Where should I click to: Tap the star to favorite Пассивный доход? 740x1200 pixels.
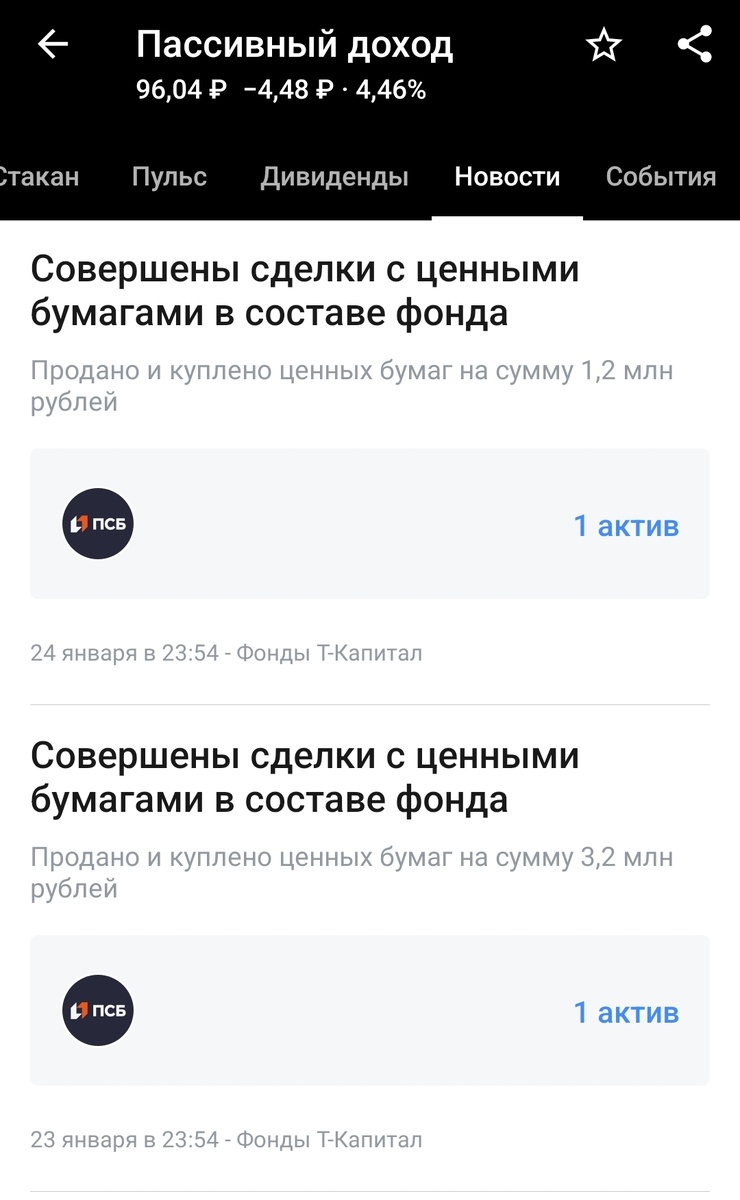tap(604, 45)
